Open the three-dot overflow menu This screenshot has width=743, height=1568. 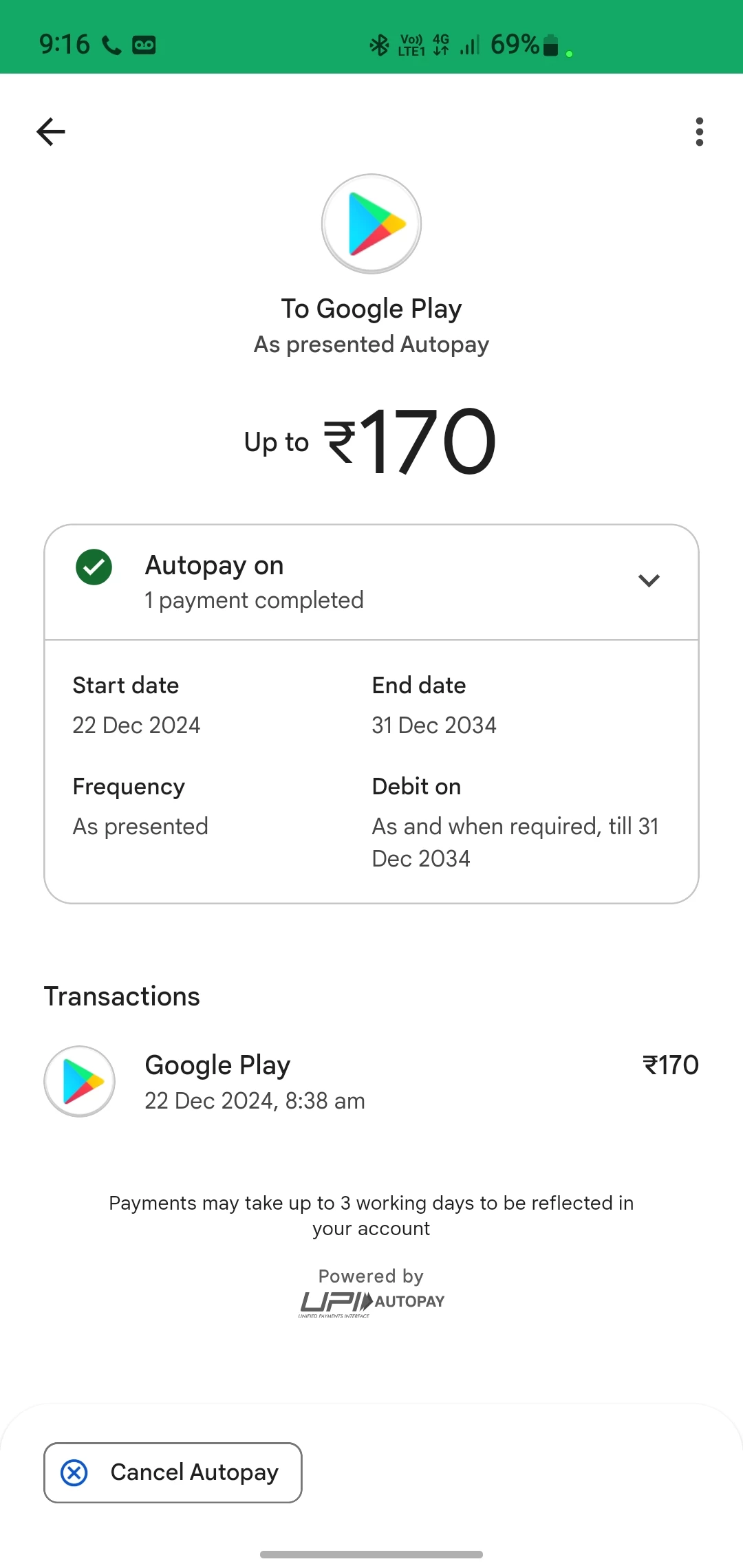(x=699, y=131)
